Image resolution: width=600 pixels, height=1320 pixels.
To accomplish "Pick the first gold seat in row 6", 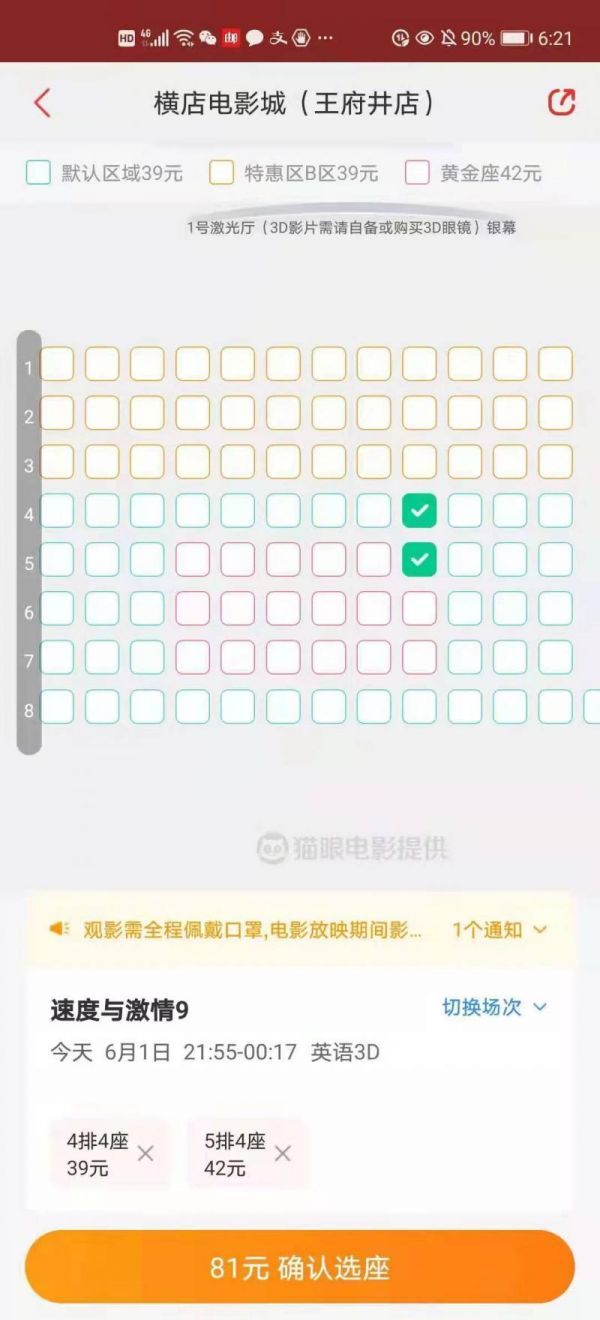I will pos(193,609).
